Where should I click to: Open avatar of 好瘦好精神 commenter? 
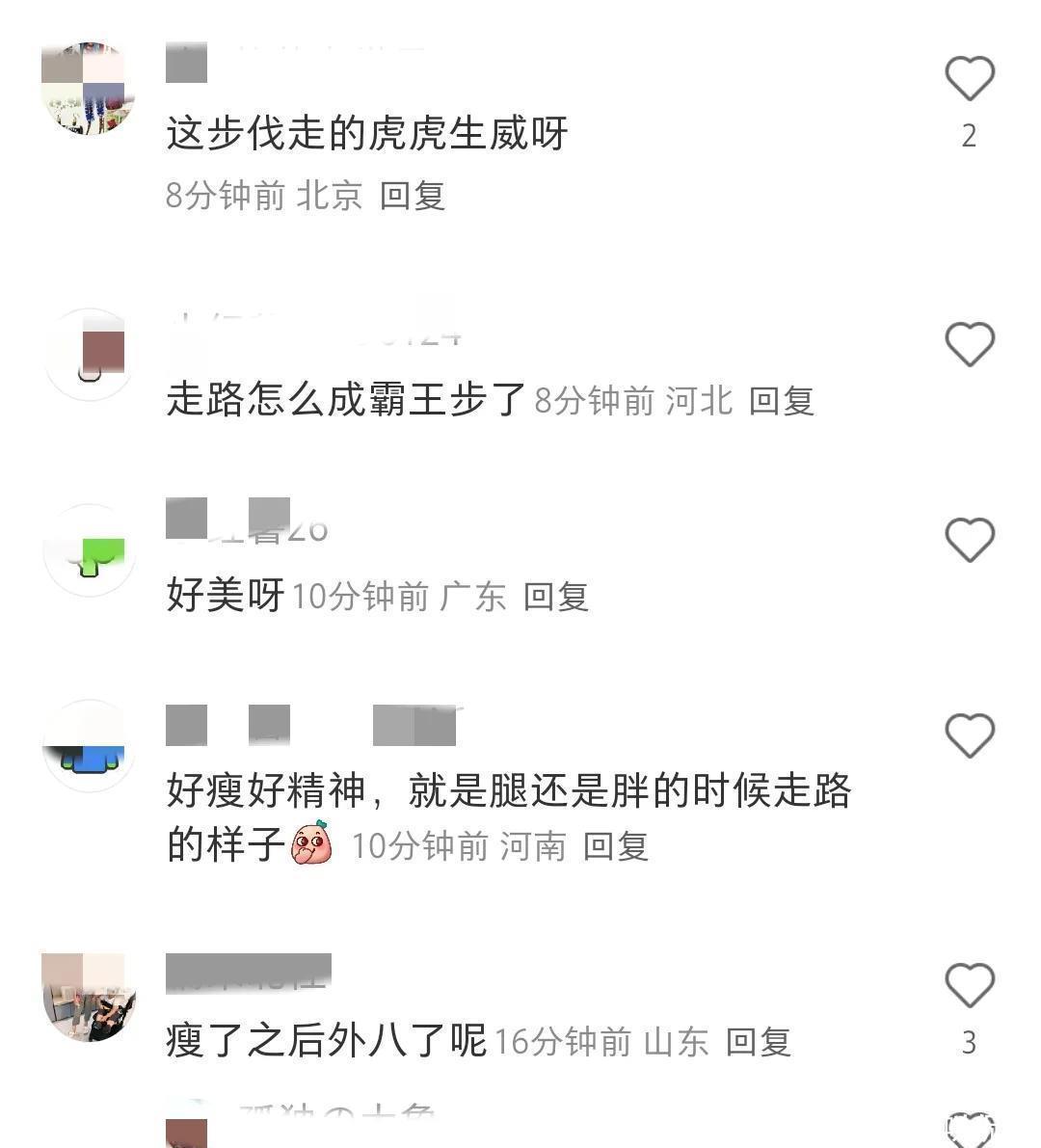pyautogui.click(x=89, y=746)
